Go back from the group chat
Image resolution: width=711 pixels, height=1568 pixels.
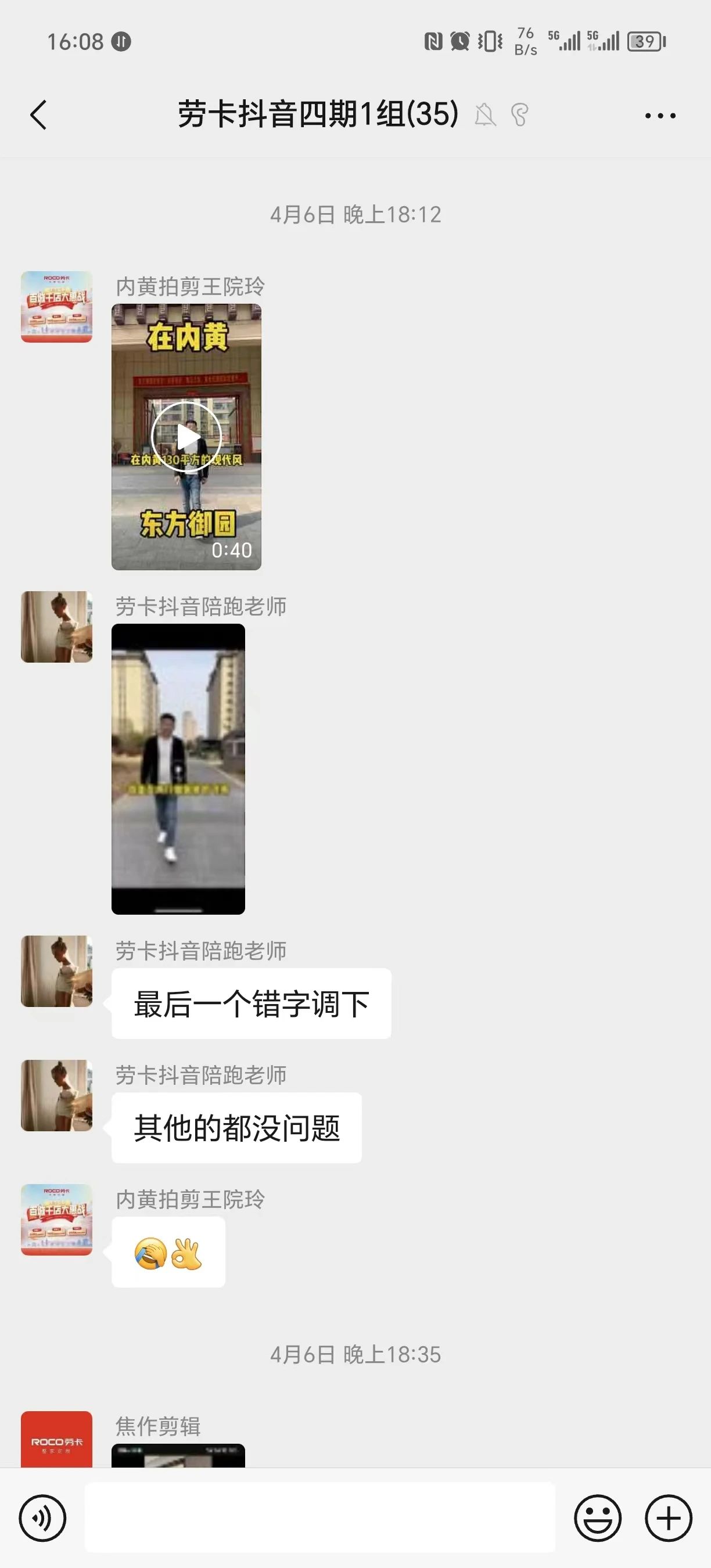(x=38, y=114)
